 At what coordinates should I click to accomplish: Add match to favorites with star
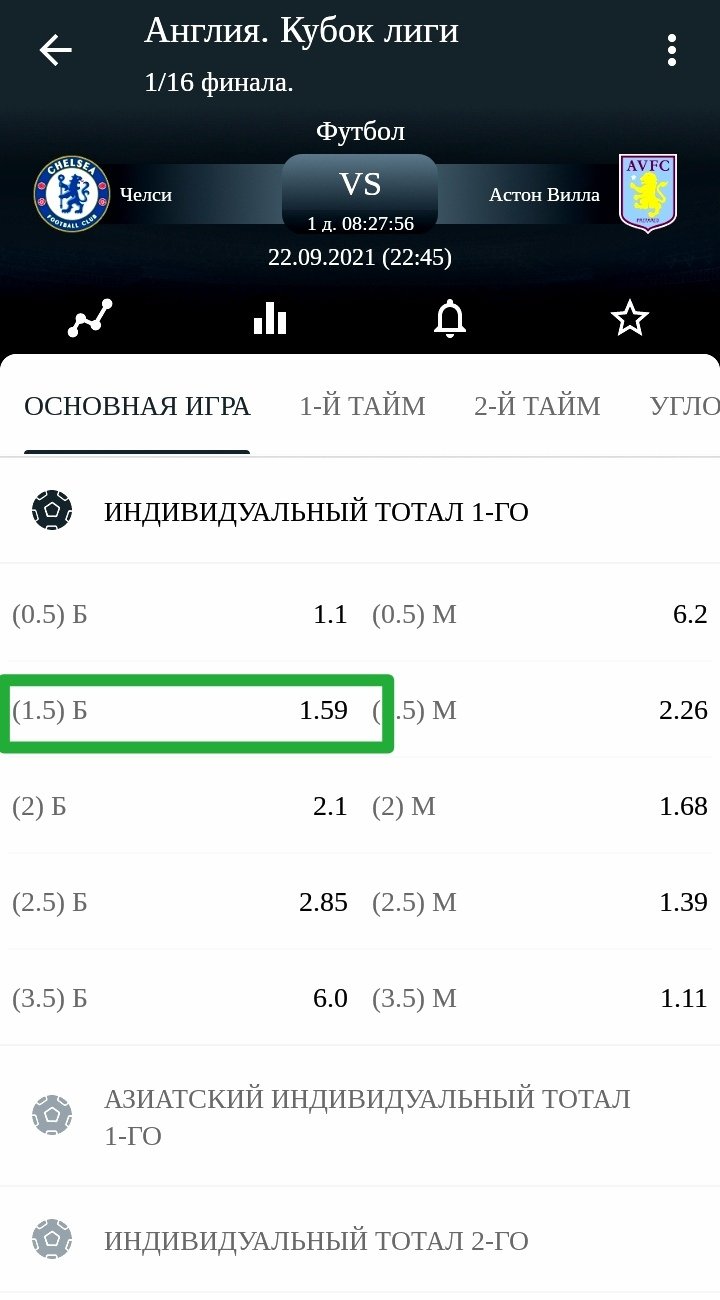tap(630, 319)
